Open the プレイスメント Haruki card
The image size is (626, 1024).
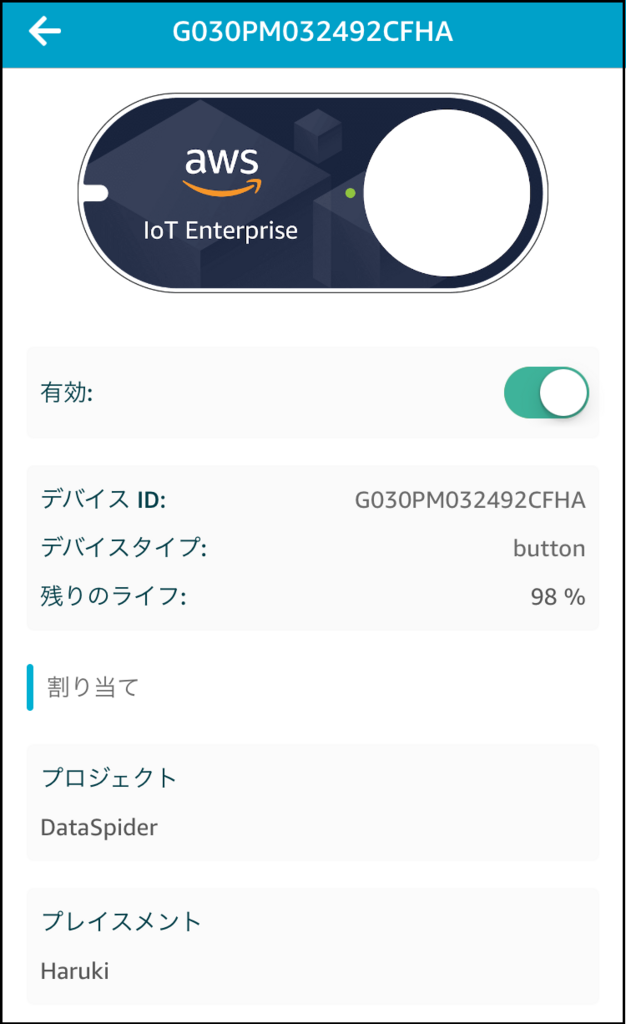click(313, 946)
